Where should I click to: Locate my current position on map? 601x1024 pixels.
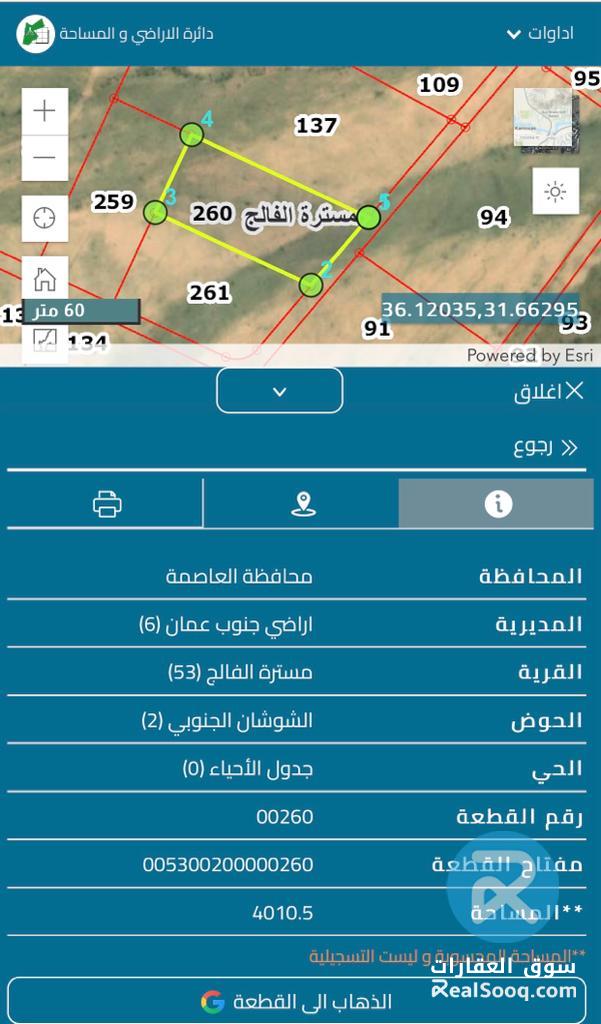45,218
